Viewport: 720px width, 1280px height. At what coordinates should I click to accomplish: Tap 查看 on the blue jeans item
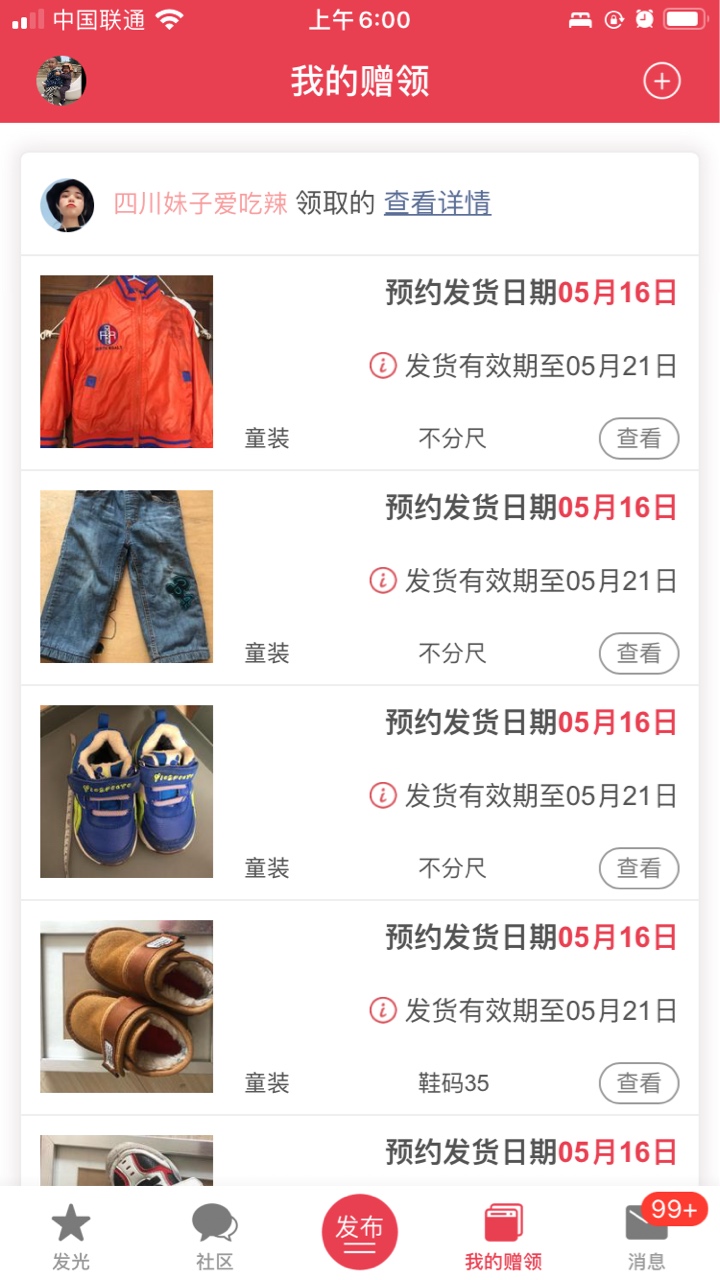click(x=638, y=653)
